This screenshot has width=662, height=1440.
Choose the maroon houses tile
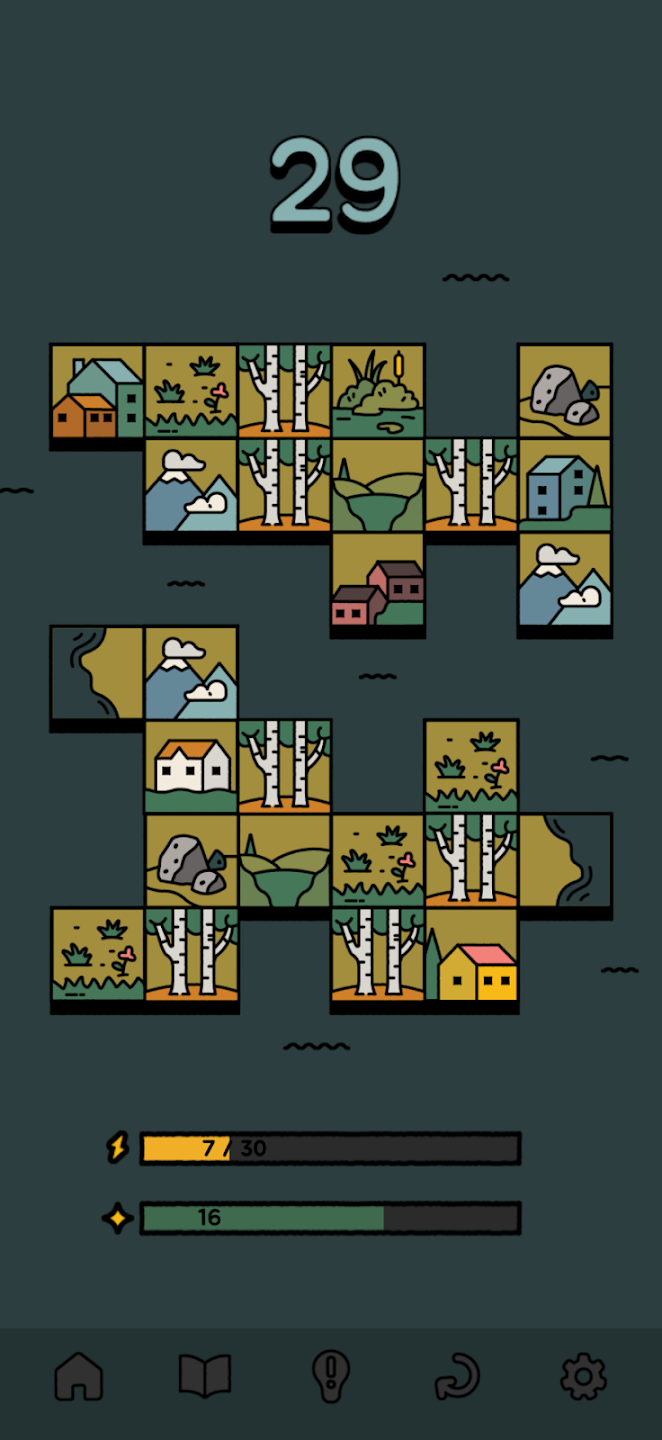click(x=378, y=579)
